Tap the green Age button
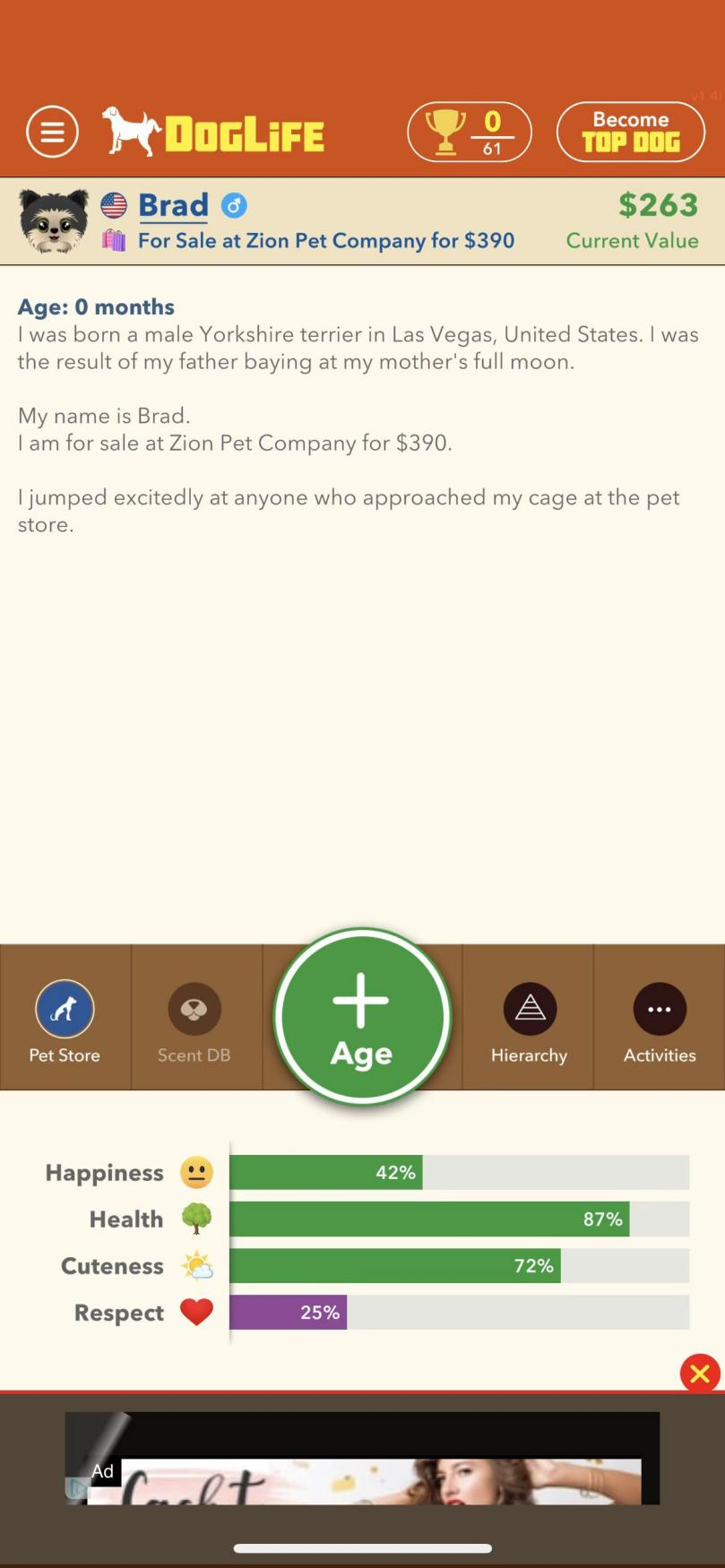Viewport: 725px width, 1568px height. click(361, 1017)
